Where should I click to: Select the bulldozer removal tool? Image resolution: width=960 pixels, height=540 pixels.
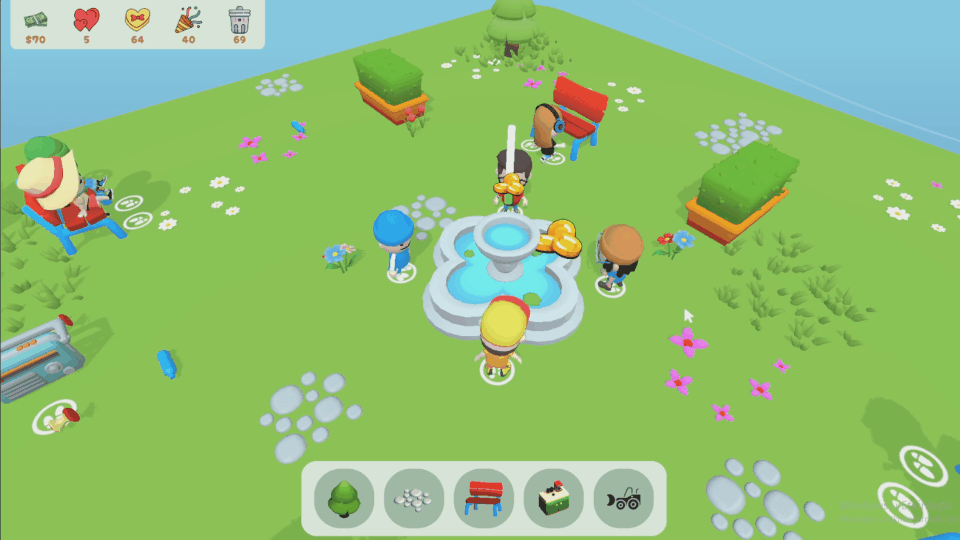(x=624, y=498)
